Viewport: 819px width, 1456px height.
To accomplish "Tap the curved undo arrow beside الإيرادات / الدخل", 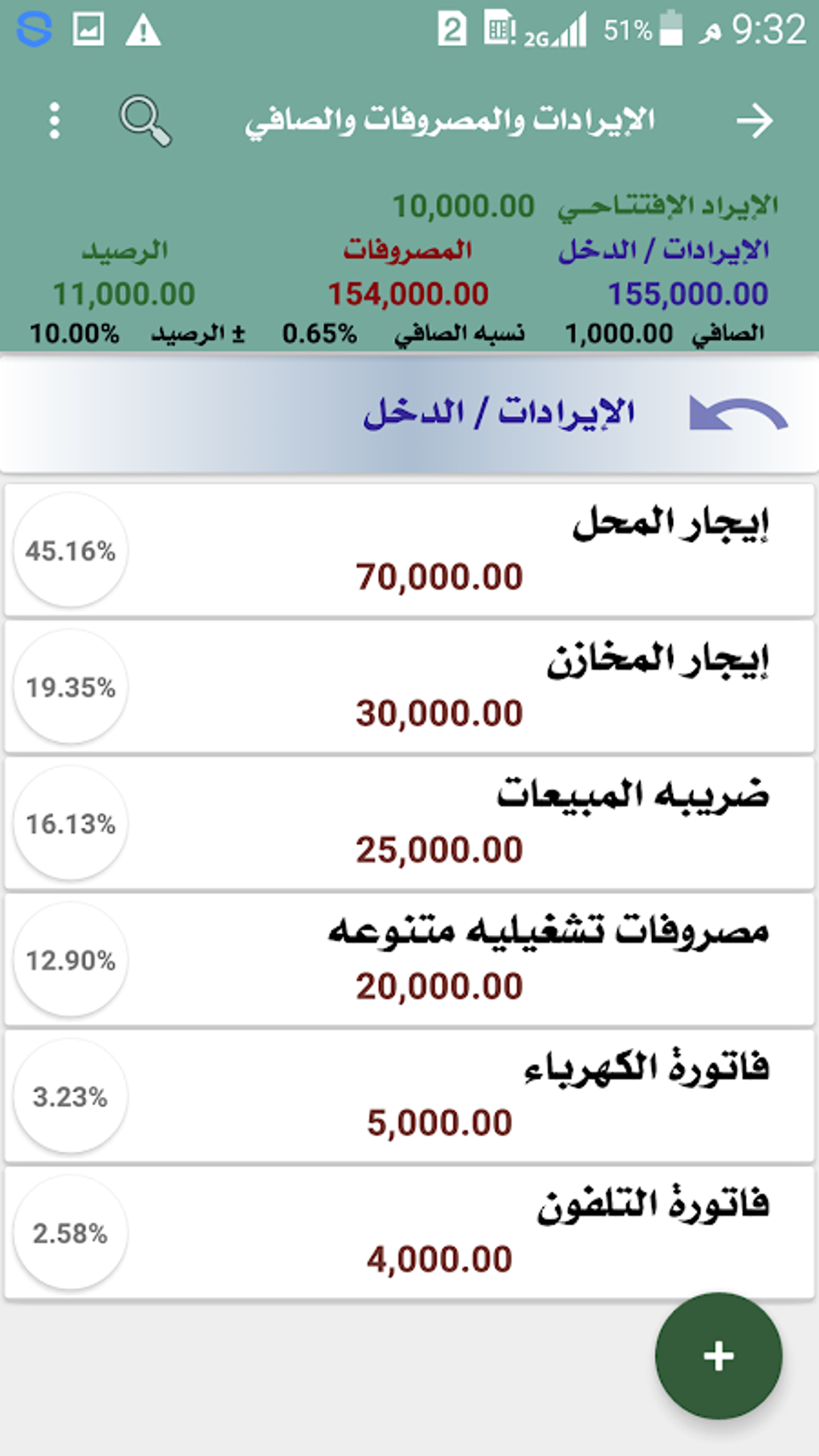I will [738, 414].
